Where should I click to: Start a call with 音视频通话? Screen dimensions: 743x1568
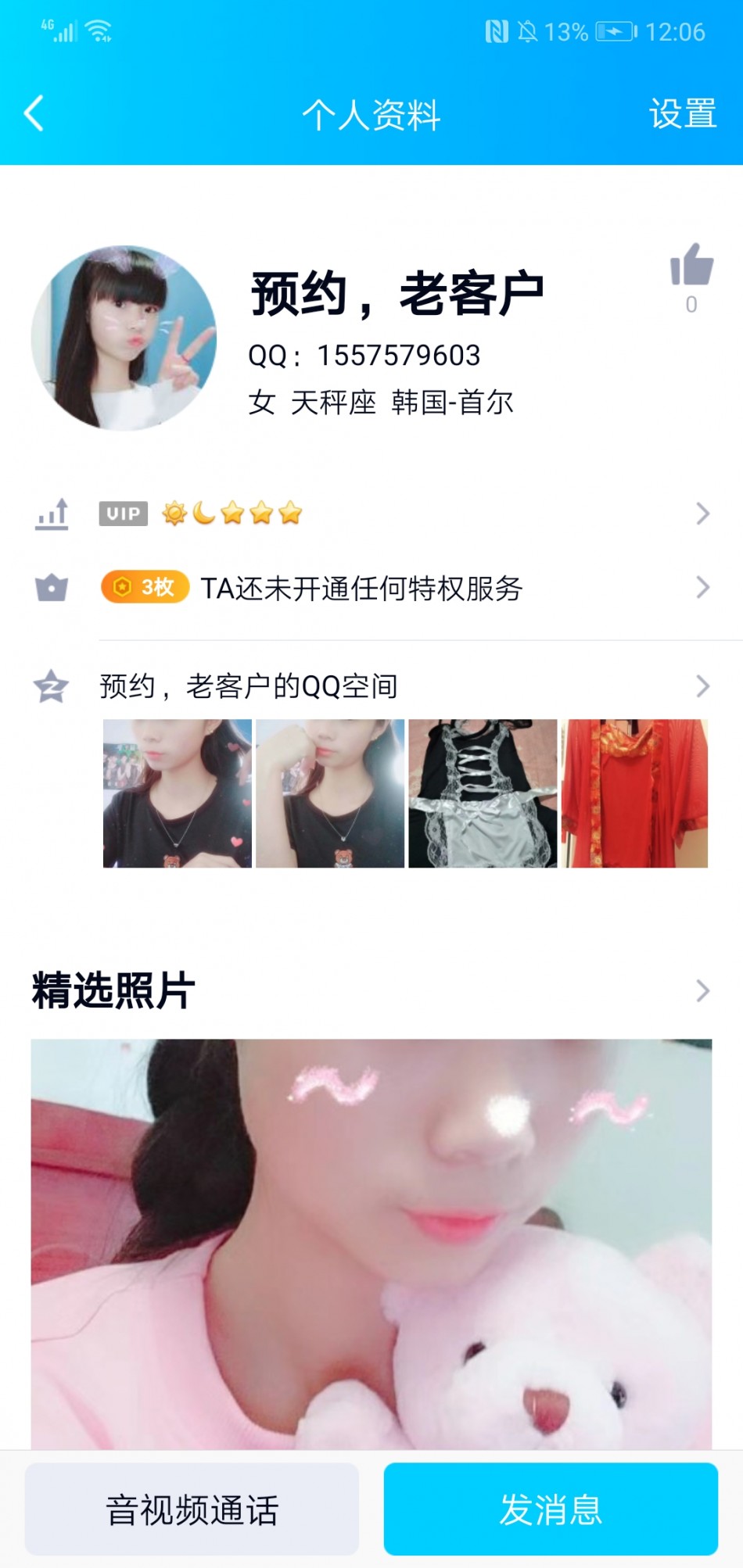pyautogui.click(x=192, y=1509)
